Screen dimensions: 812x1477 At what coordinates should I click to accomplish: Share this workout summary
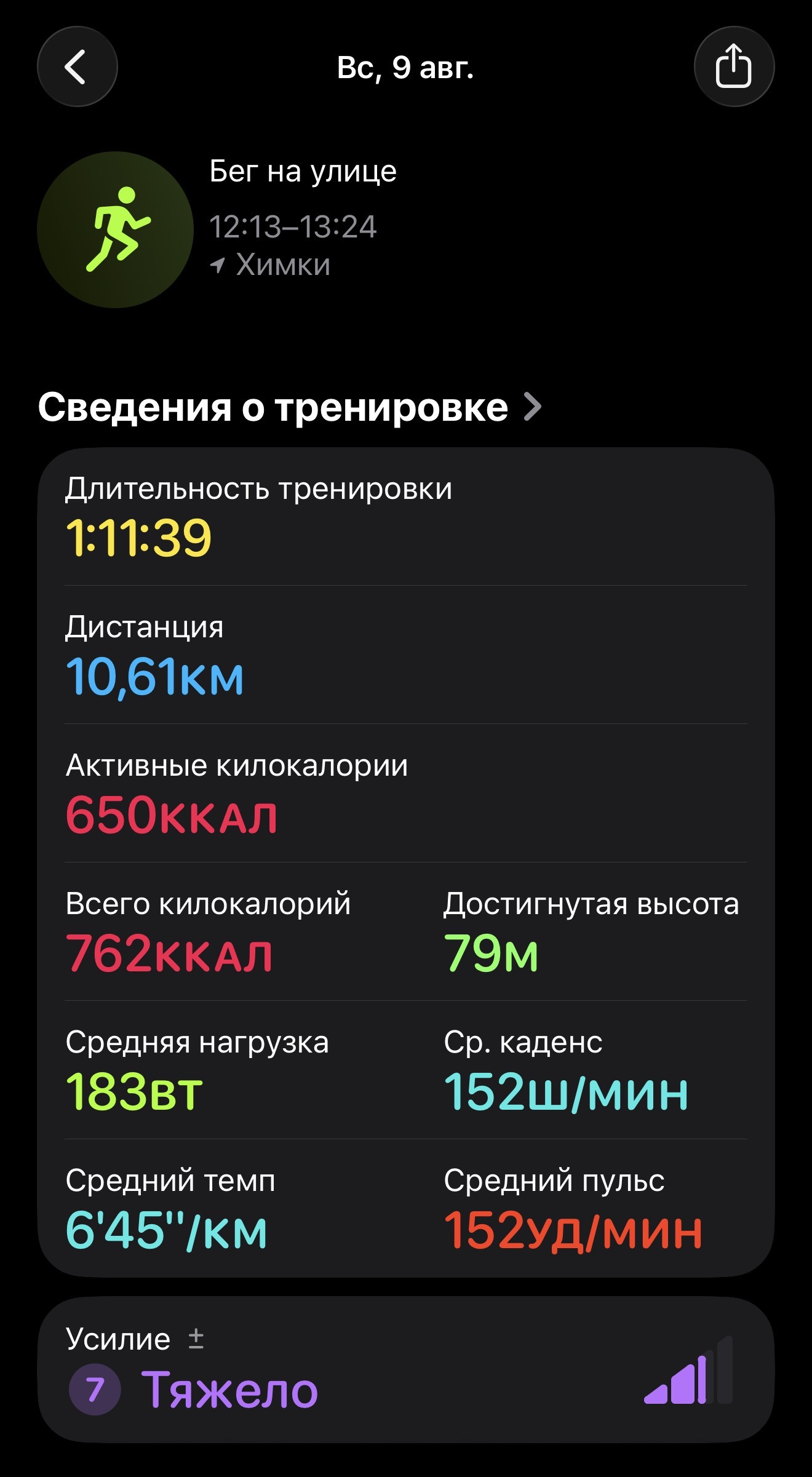point(734,66)
